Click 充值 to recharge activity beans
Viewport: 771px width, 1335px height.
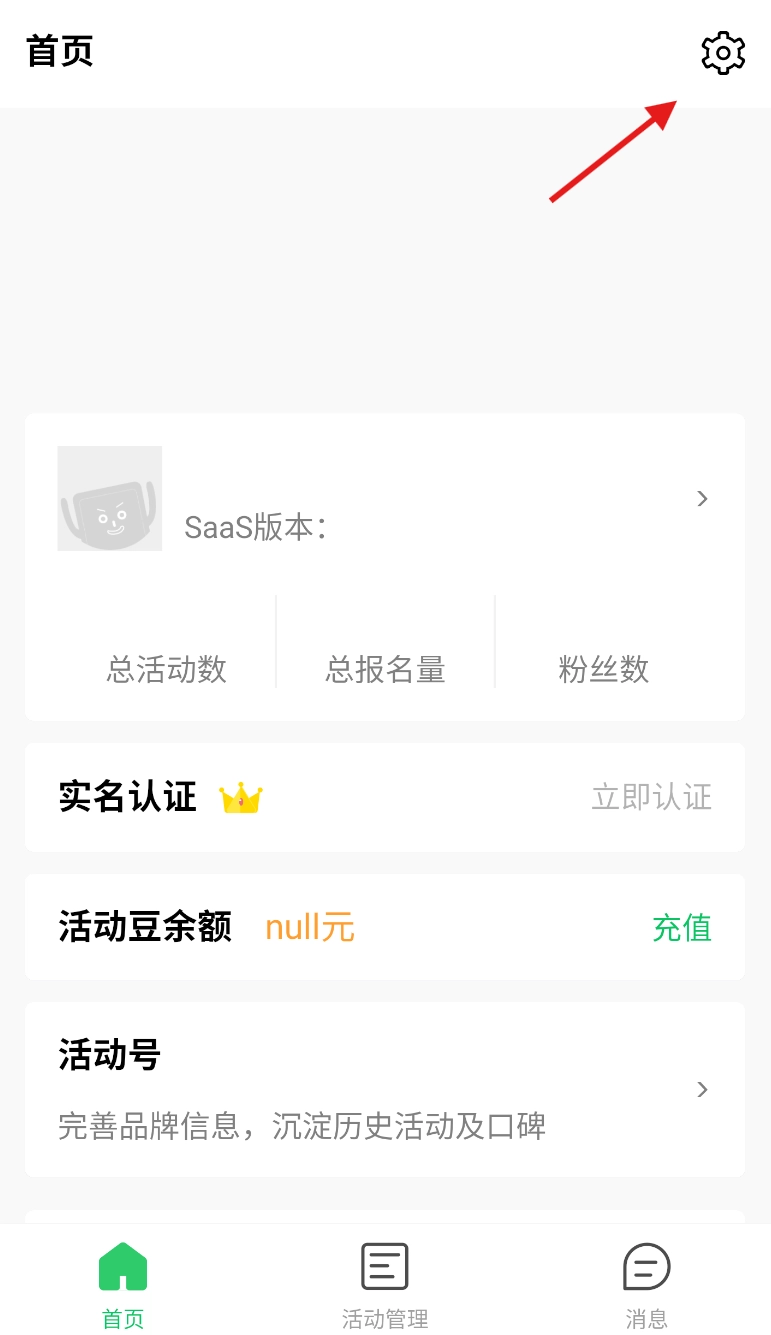coord(682,927)
